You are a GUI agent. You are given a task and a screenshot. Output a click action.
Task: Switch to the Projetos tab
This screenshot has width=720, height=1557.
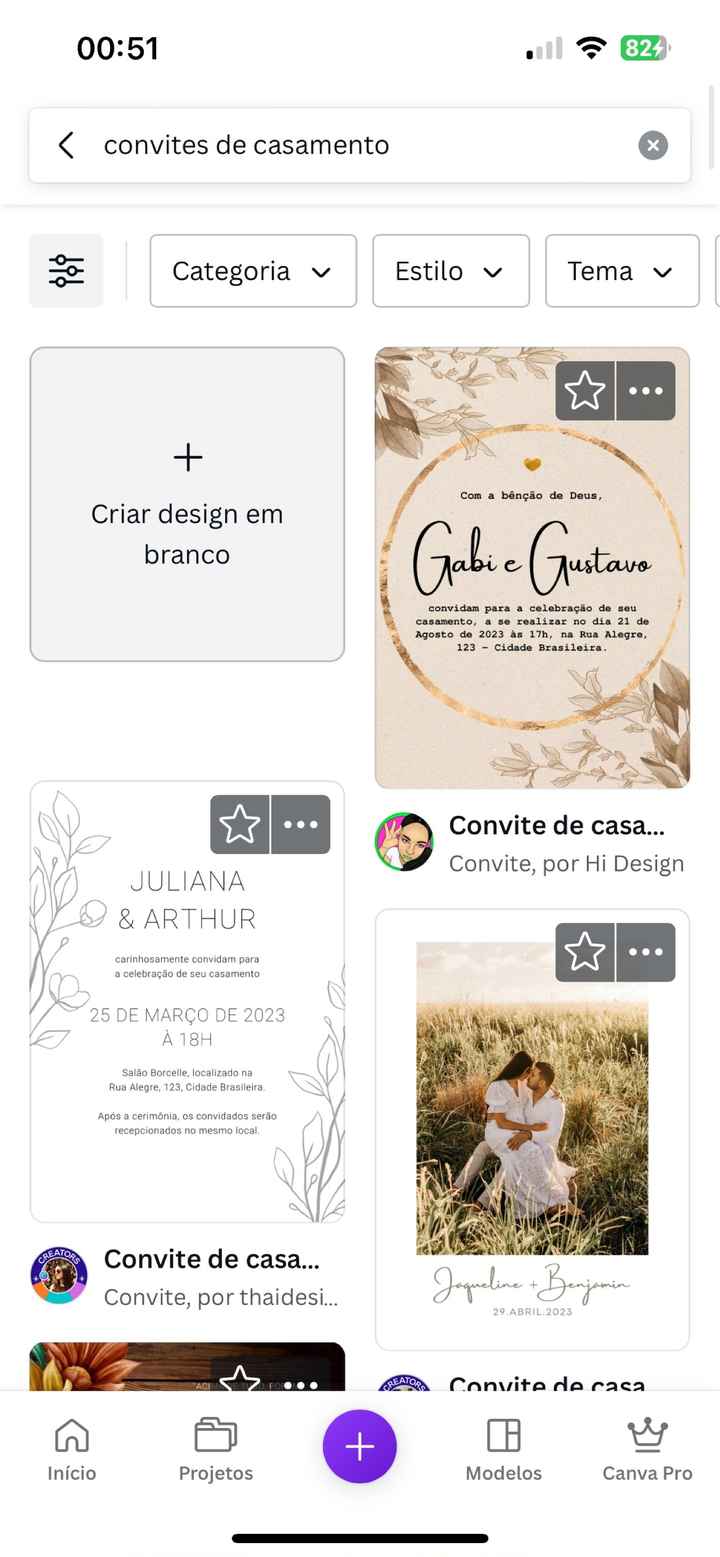tap(216, 1448)
